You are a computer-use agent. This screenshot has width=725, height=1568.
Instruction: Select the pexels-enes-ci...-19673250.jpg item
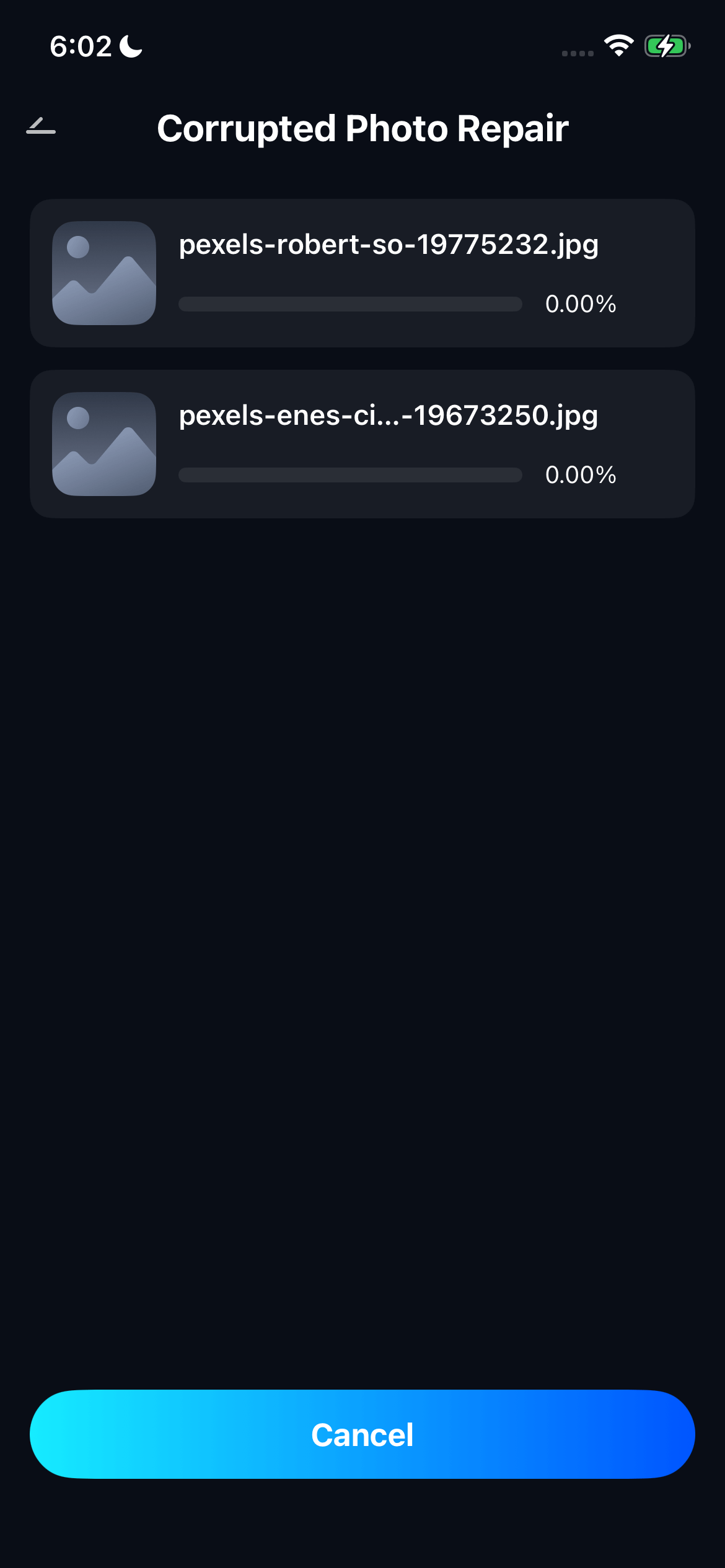[x=362, y=444]
